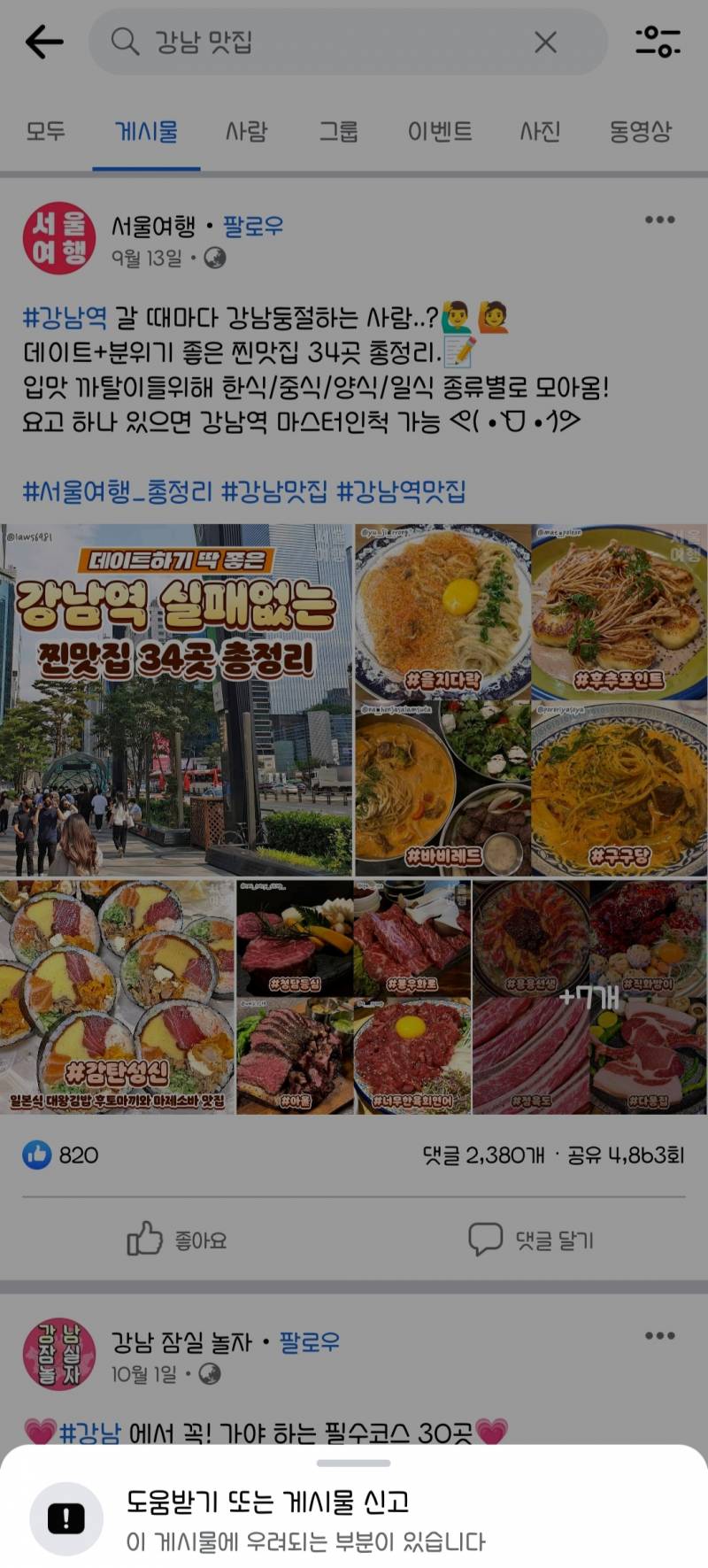The height and width of the screenshot is (1568, 708).
Task: Select the 사진 tab
Action: point(540,131)
